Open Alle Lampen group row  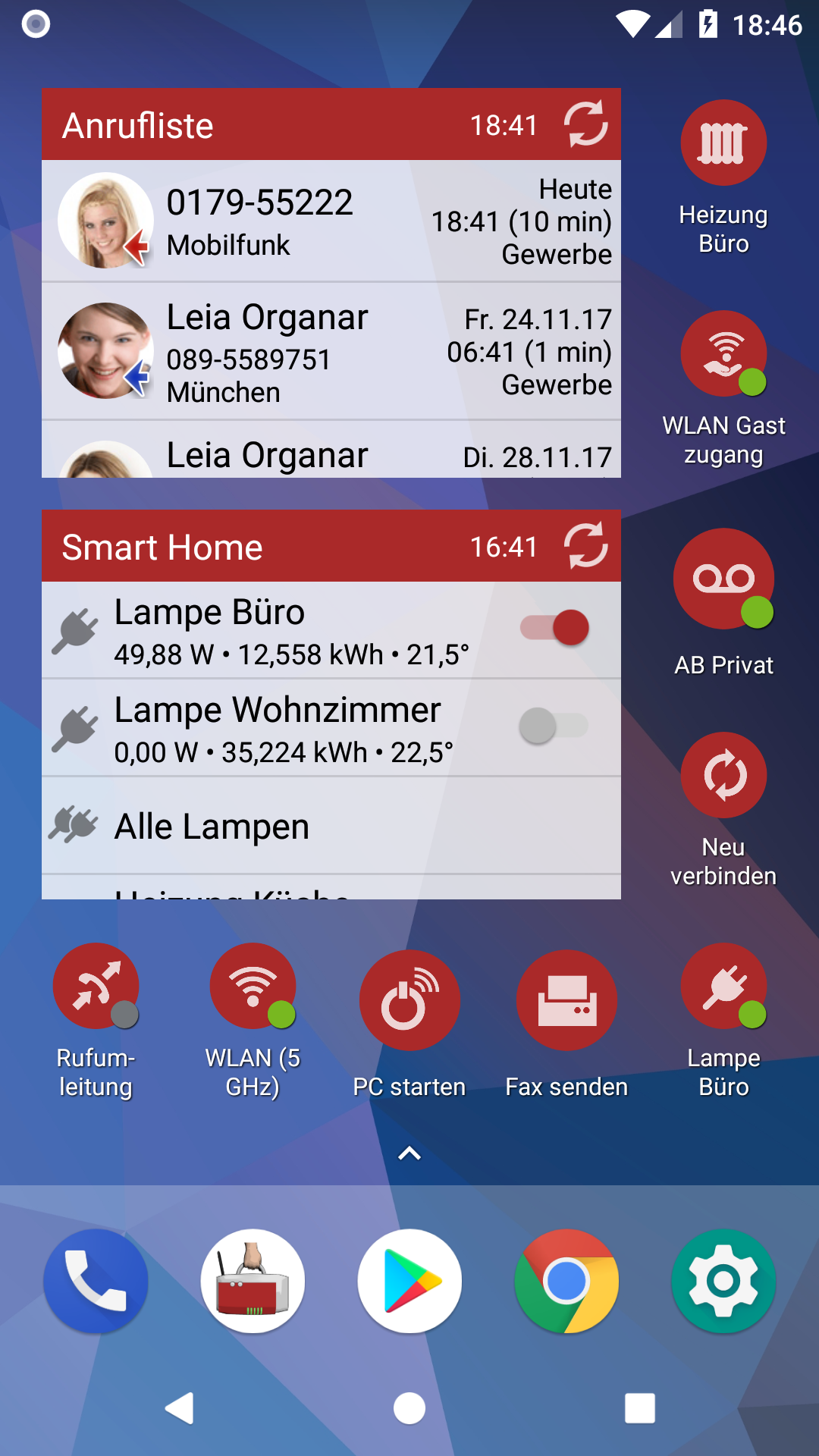331,826
